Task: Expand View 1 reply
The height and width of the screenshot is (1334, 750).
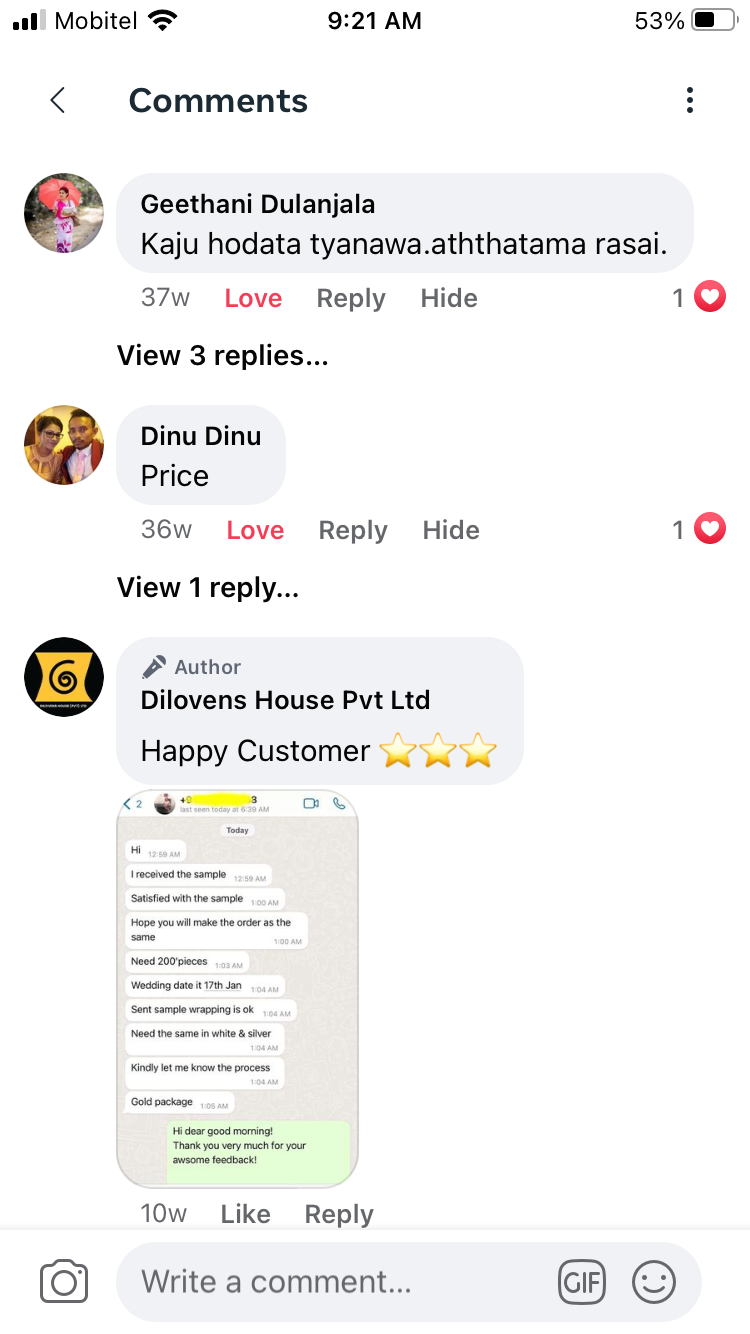Action: (x=208, y=587)
